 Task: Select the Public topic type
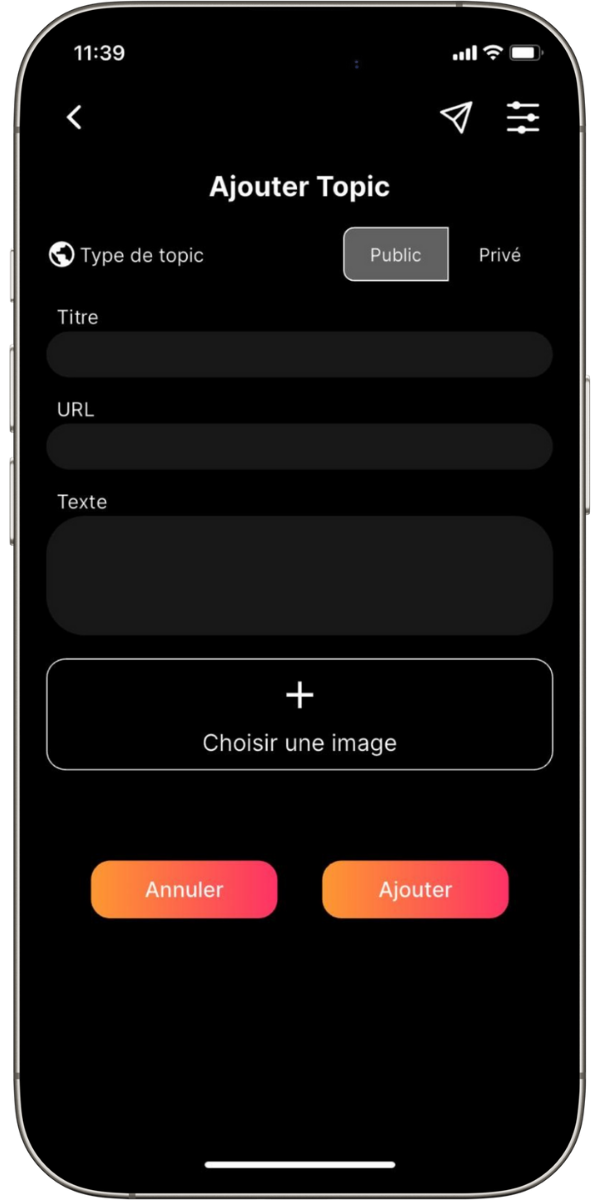(x=396, y=254)
